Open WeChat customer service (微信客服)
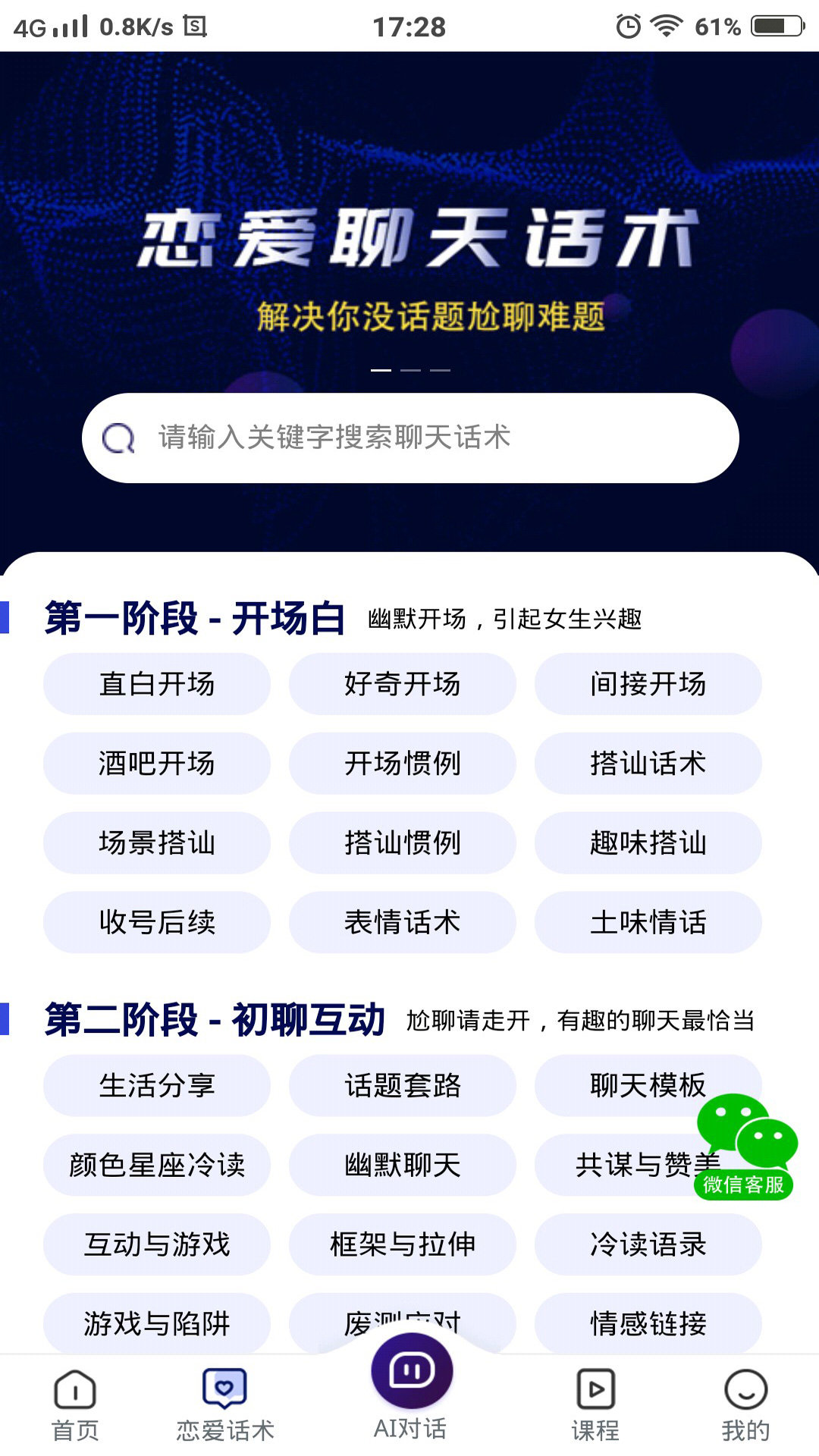Viewport: 819px width, 1456px height. (x=745, y=1147)
